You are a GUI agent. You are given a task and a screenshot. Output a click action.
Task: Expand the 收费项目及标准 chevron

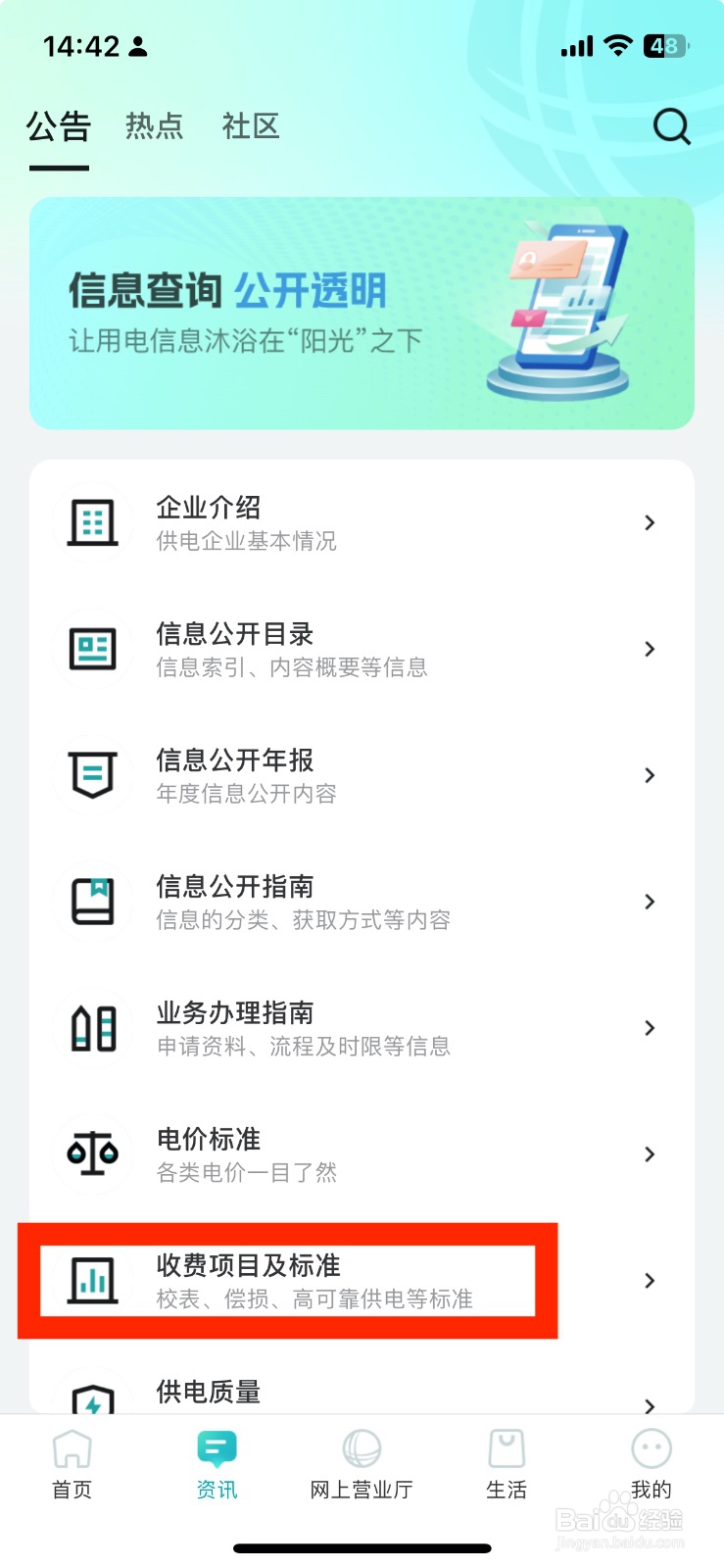tap(650, 1280)
